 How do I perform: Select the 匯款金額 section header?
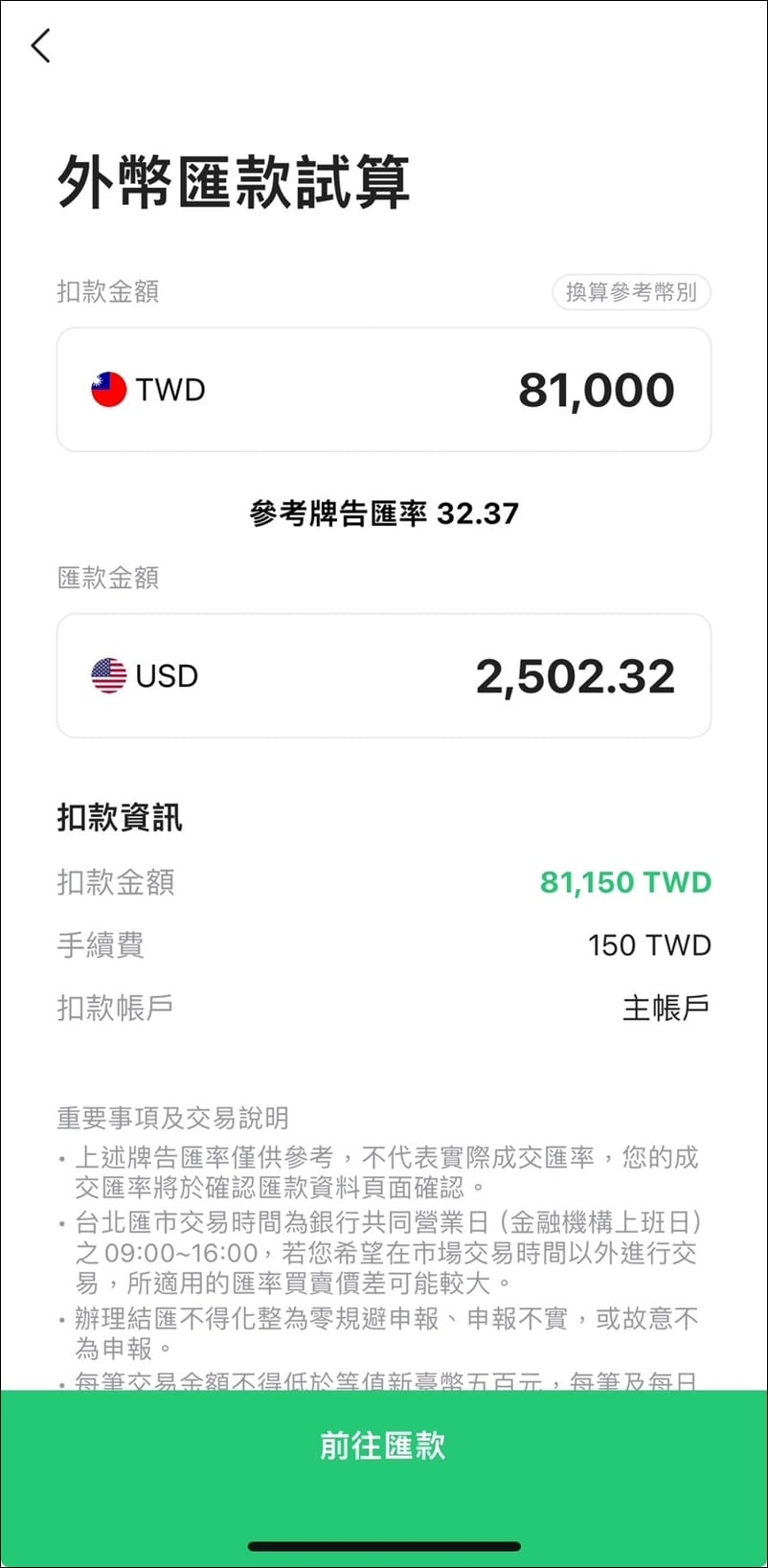pyautogui.click(x=106, y=579)
